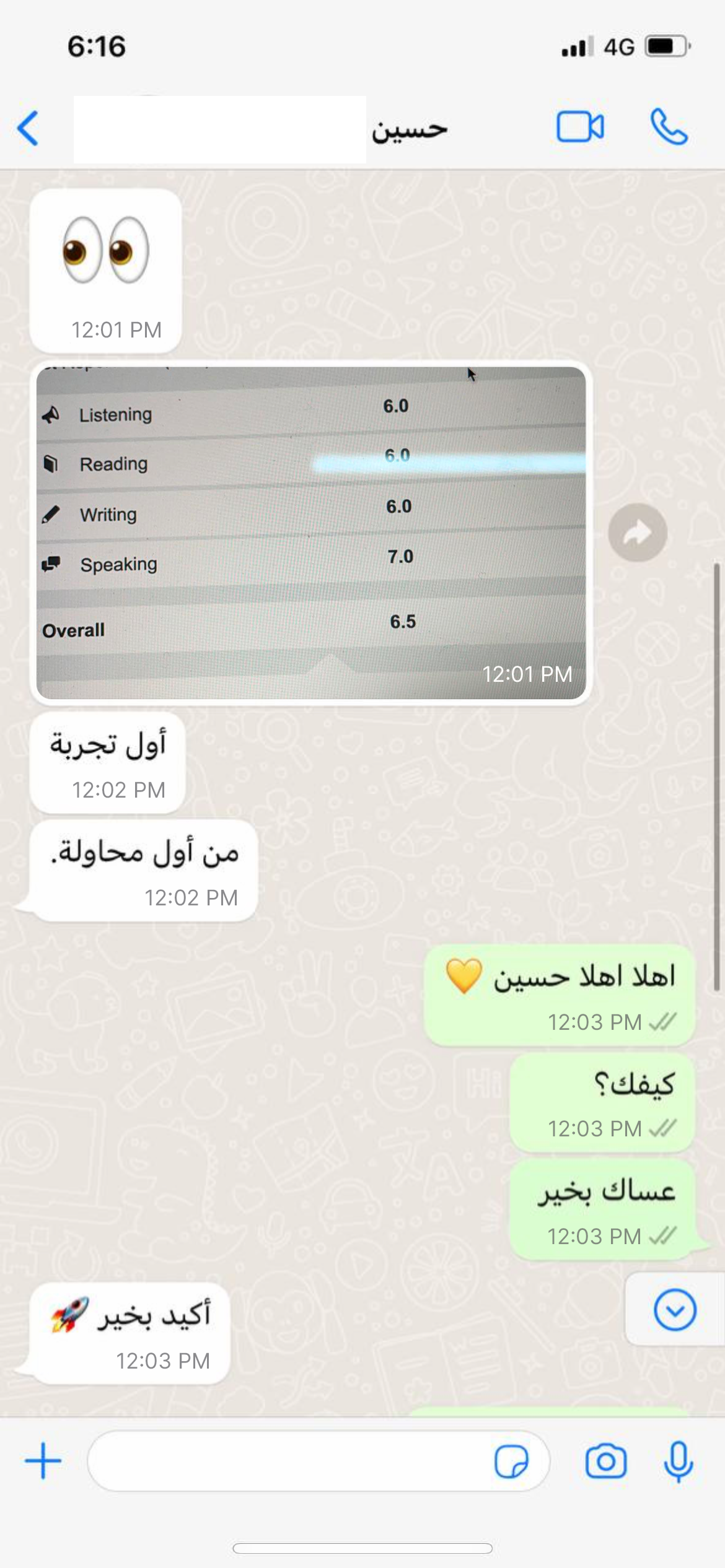Open the camera to take a photo

point(605,1461)
